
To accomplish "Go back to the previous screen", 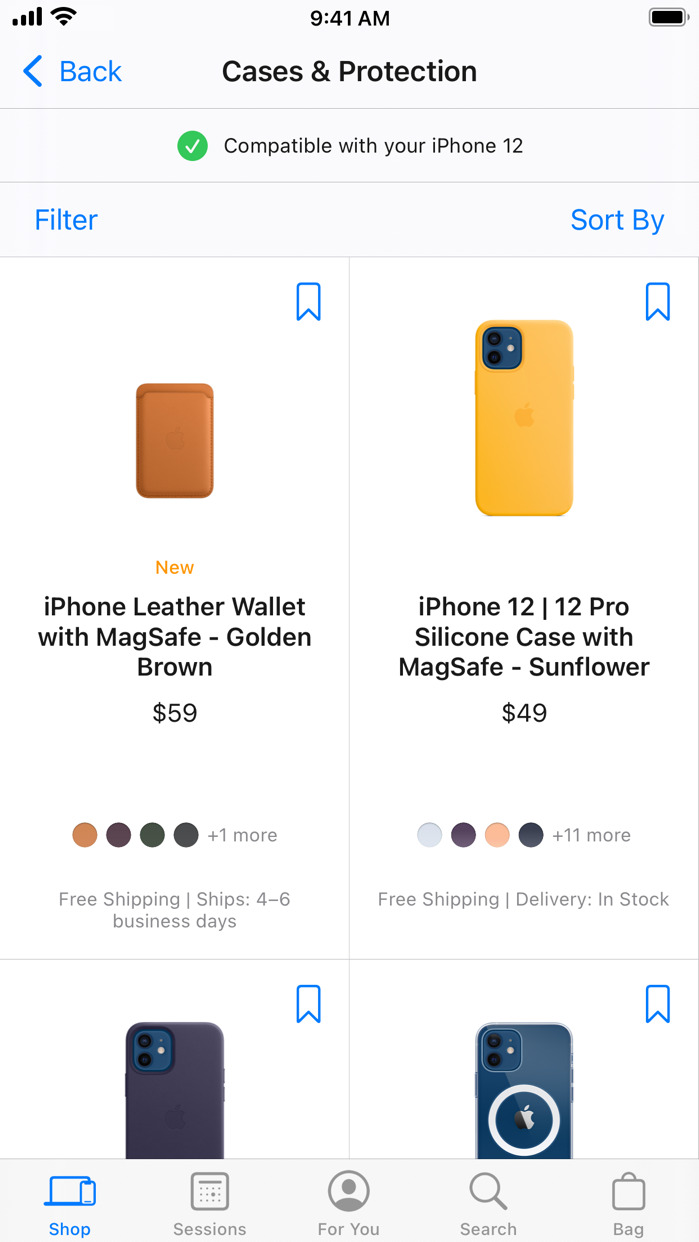I will pyautogui.click(x=72, y=72).
